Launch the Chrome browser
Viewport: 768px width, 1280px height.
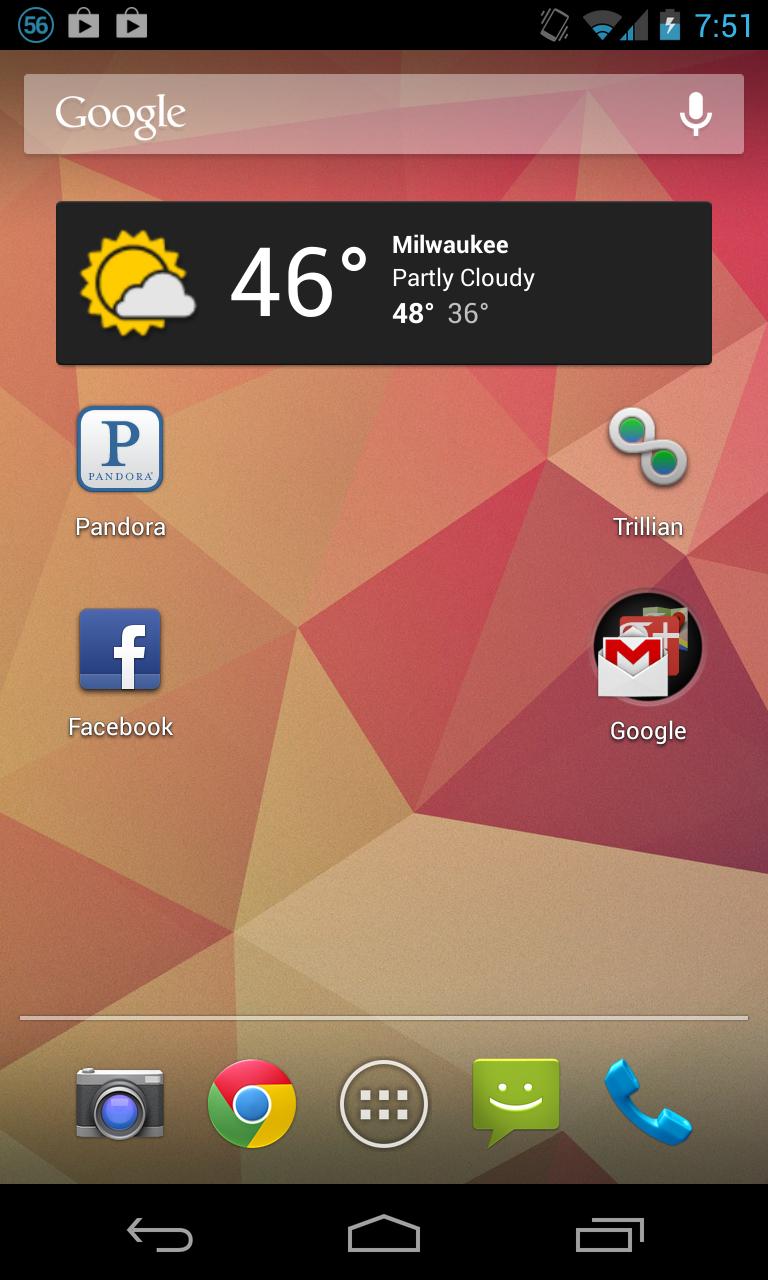[x=252, y=1103]
